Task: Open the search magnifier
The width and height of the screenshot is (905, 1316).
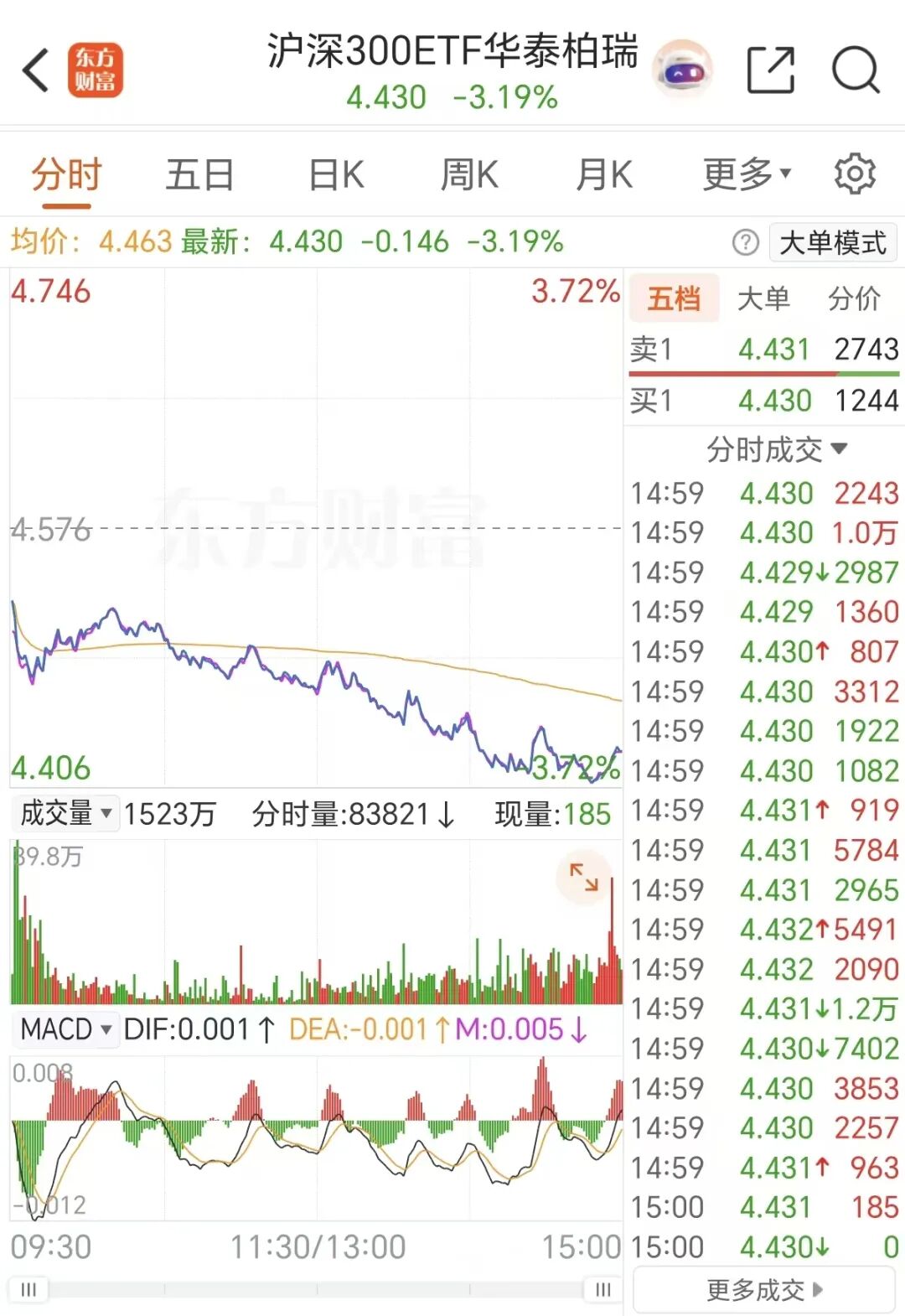Action: click(x=856, y=70)
